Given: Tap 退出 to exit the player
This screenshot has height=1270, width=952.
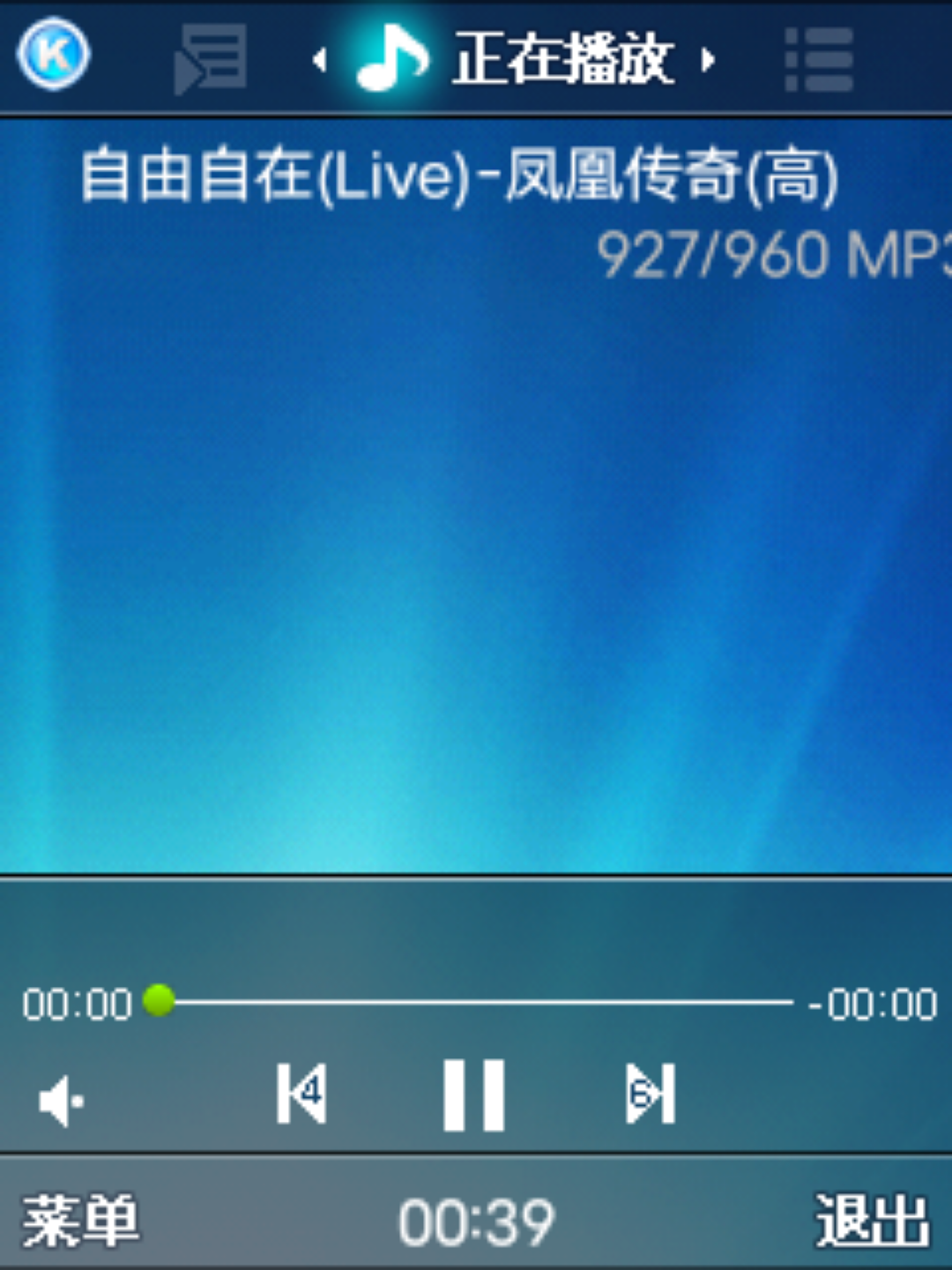Looking at the screenshot, I should pos(871,1221).
